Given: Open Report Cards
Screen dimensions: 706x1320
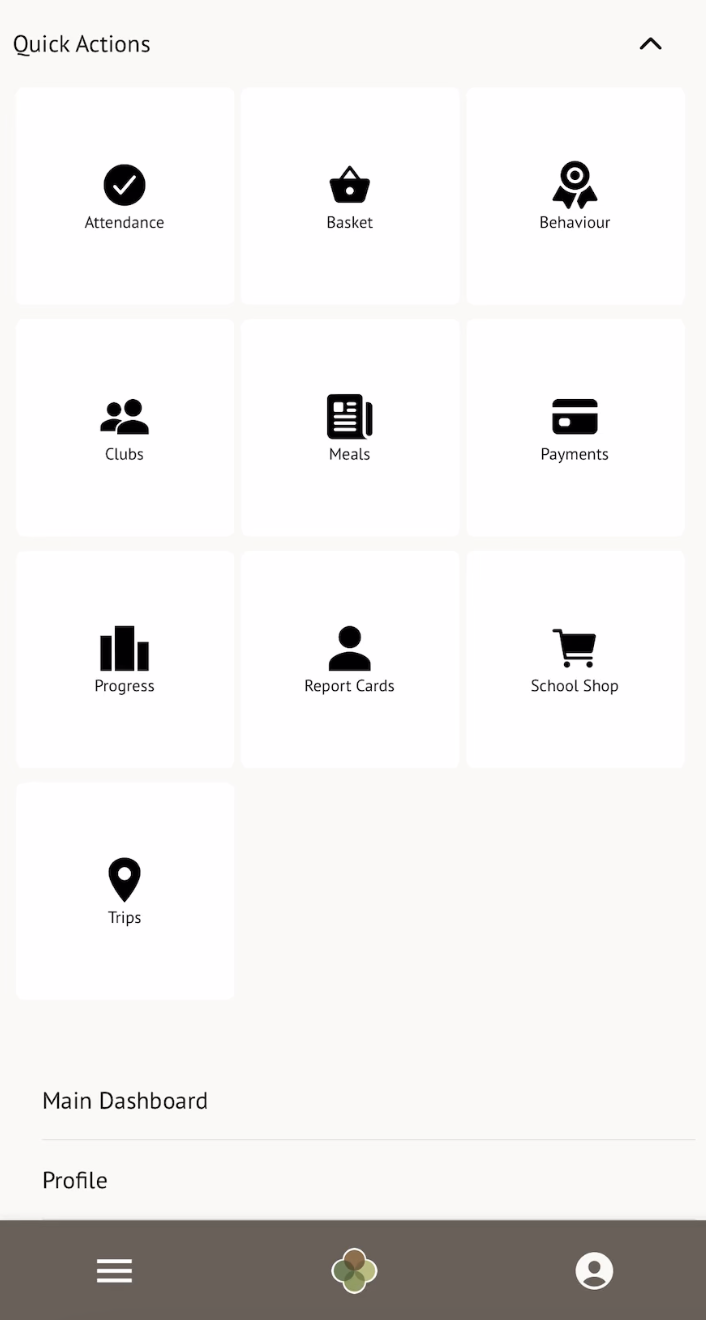Looking at the screenshot, I should pyautogui.click(x=350, y=660).
